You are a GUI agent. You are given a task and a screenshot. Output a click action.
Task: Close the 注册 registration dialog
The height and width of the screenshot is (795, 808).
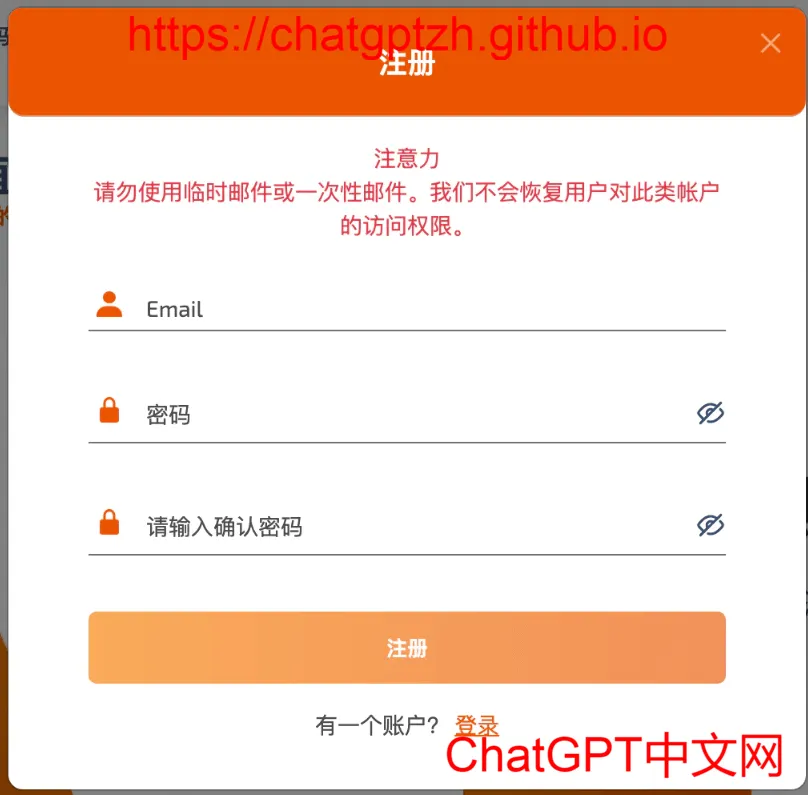[x=770, y=43]
